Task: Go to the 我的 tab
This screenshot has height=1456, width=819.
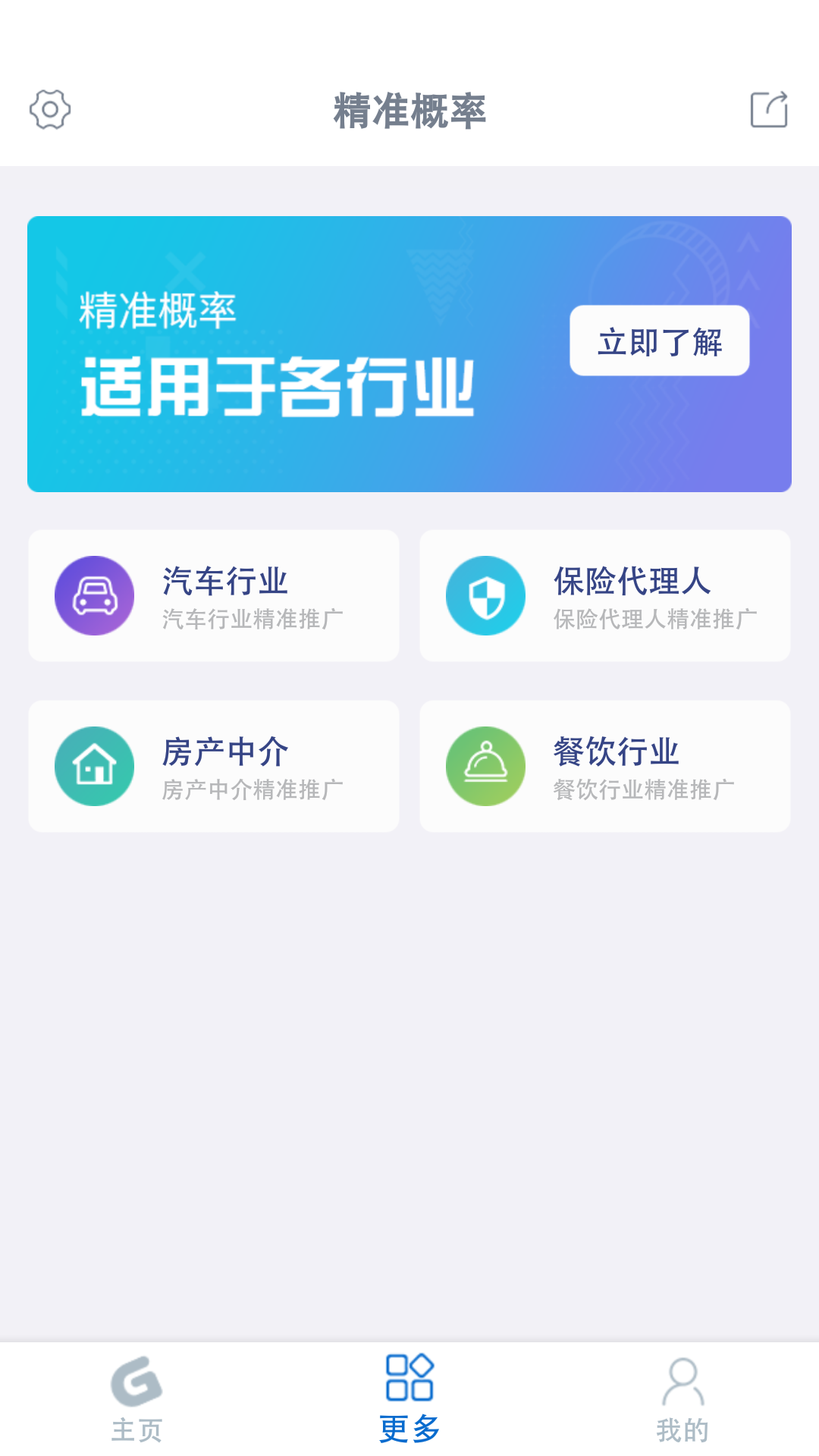Action: pyautogui.click(x=682, y=1400)
